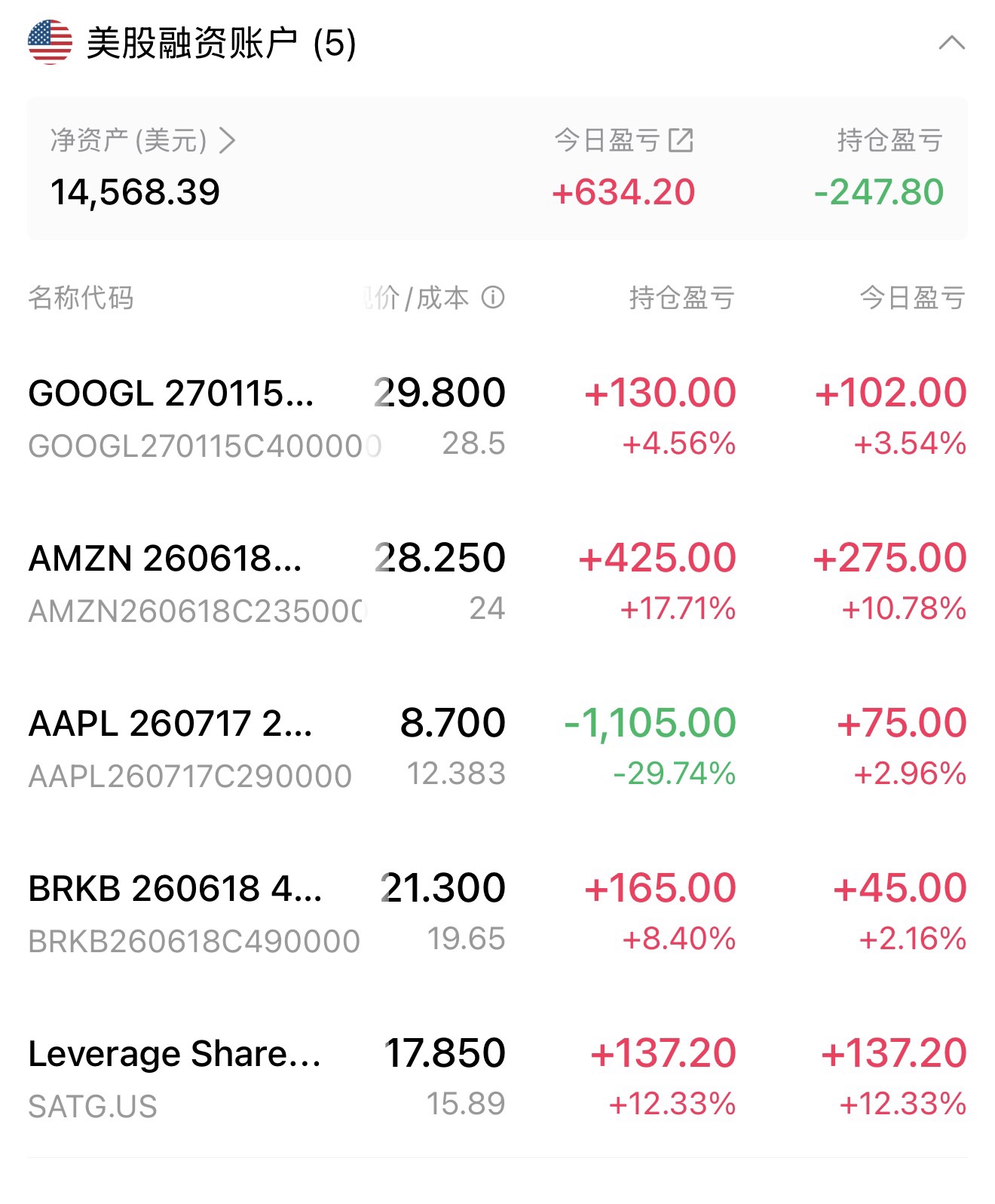This screenshot has height=1204, width=995.
Task: Share today's profit via 今日盈亏 icon
Action: pyautogui.click(x=681, y=140)
